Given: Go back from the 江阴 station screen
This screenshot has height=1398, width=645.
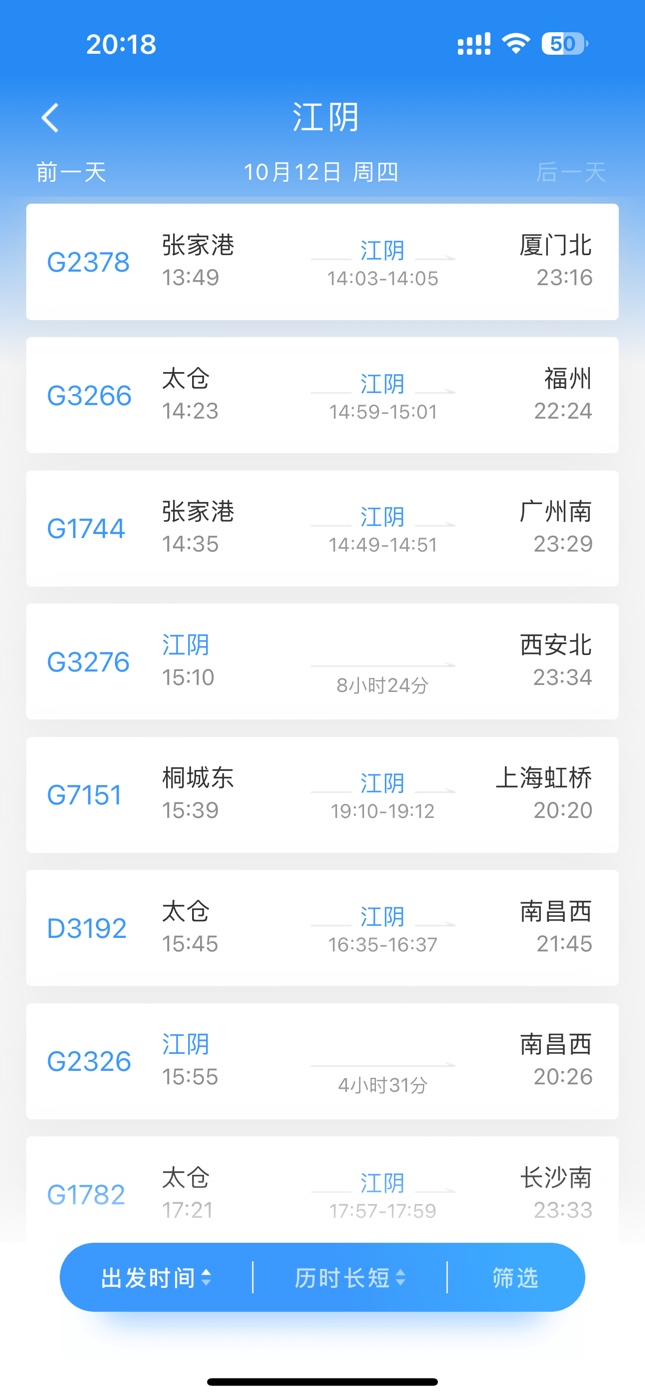Looking at the screenshot, I should point(50,118).
